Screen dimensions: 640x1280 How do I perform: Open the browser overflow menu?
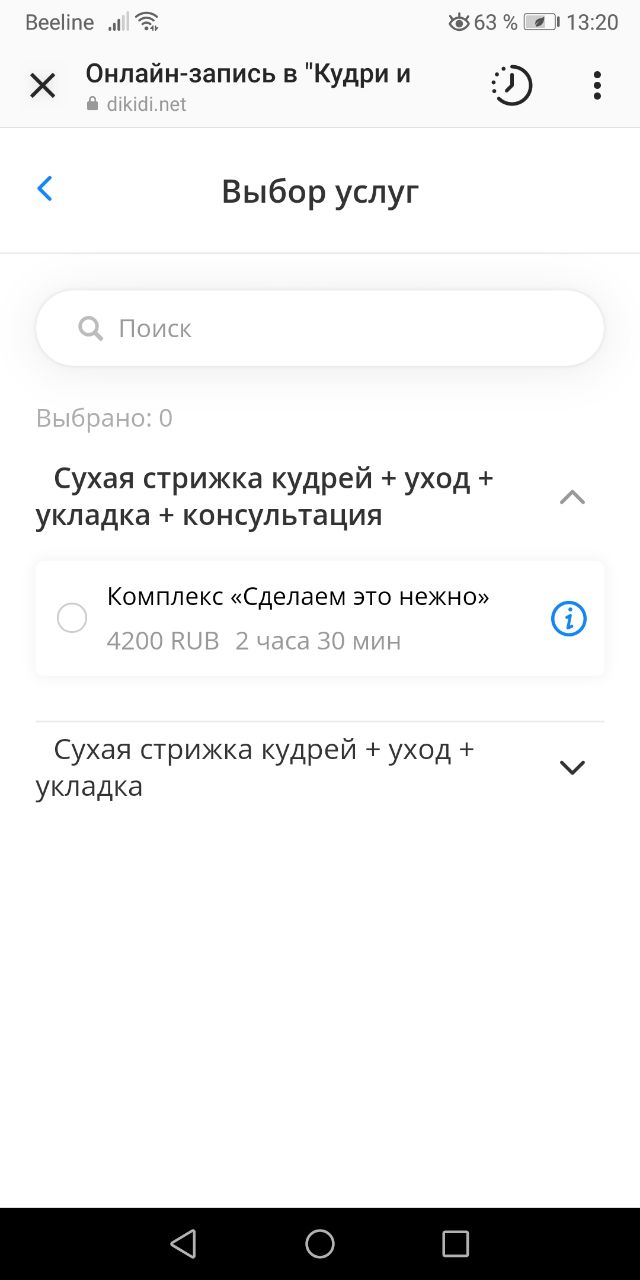597,86
